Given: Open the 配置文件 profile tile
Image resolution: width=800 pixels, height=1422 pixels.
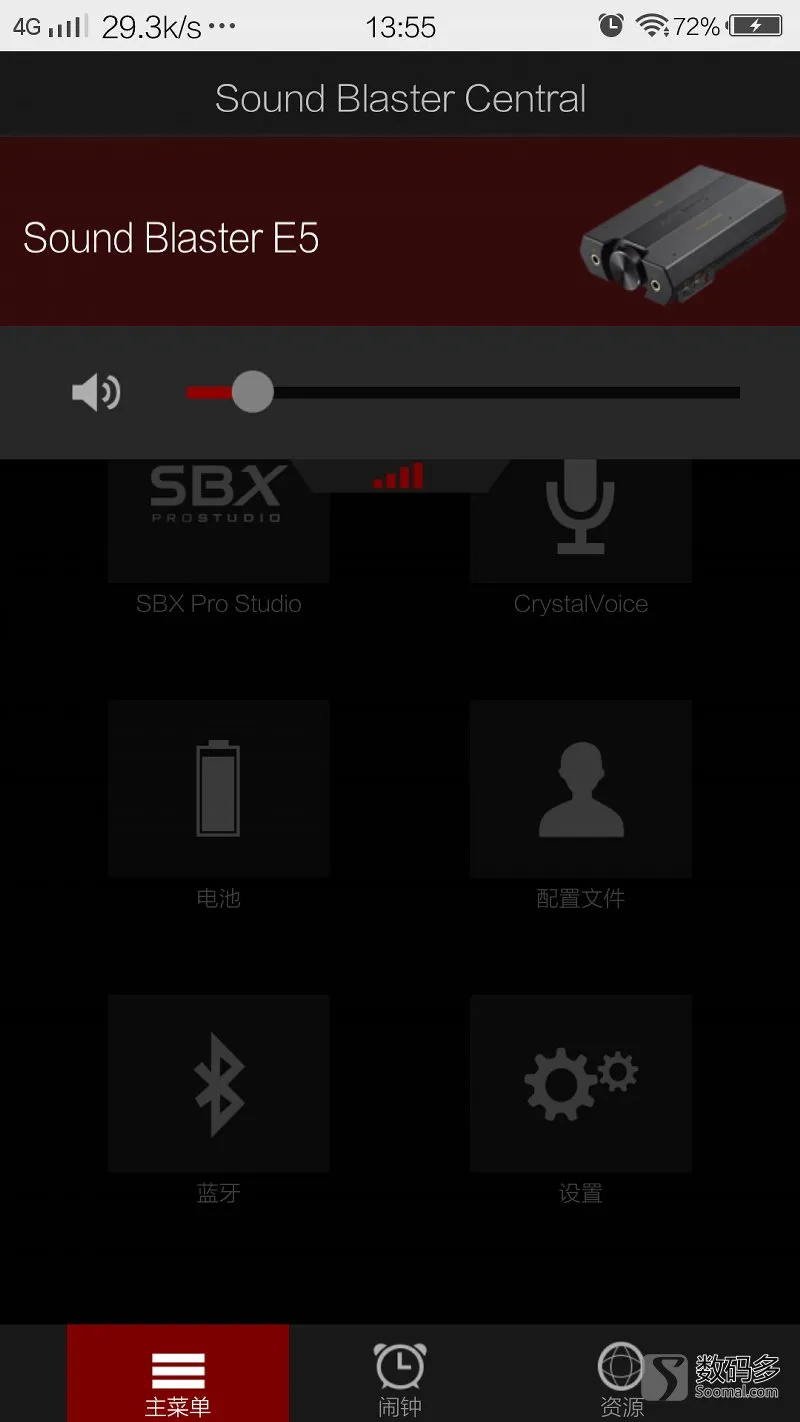Looking at the screenshot, I should 580,789.
